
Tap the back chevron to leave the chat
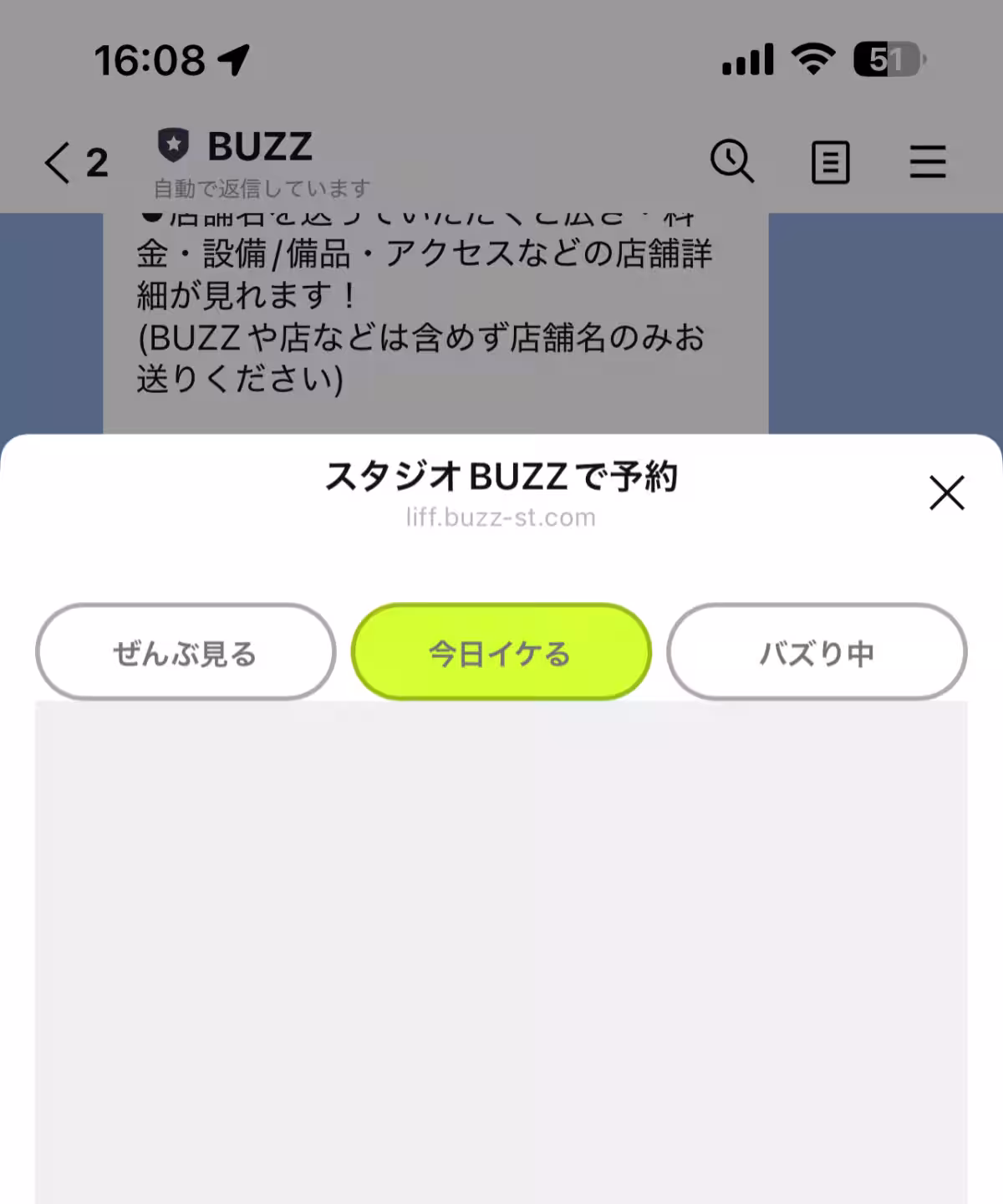pos(56,163)
